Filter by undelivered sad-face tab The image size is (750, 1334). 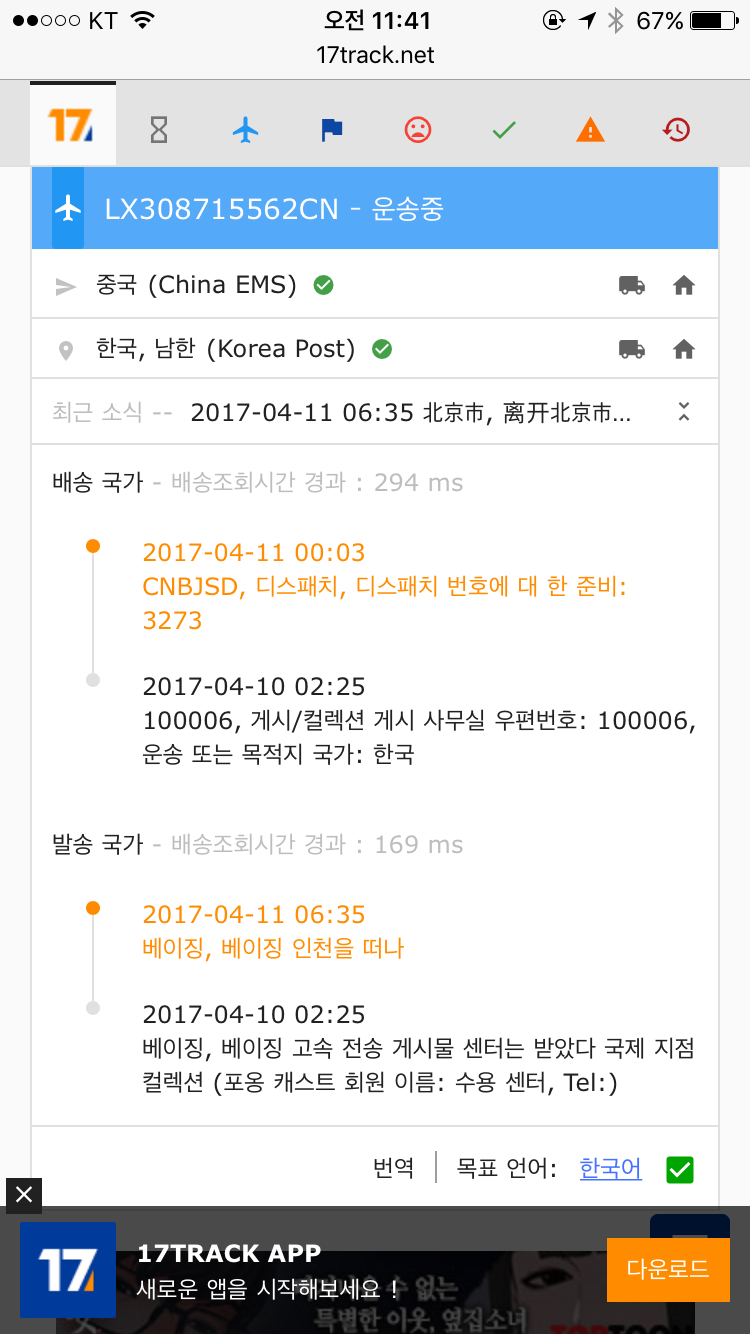pos(418,129)
